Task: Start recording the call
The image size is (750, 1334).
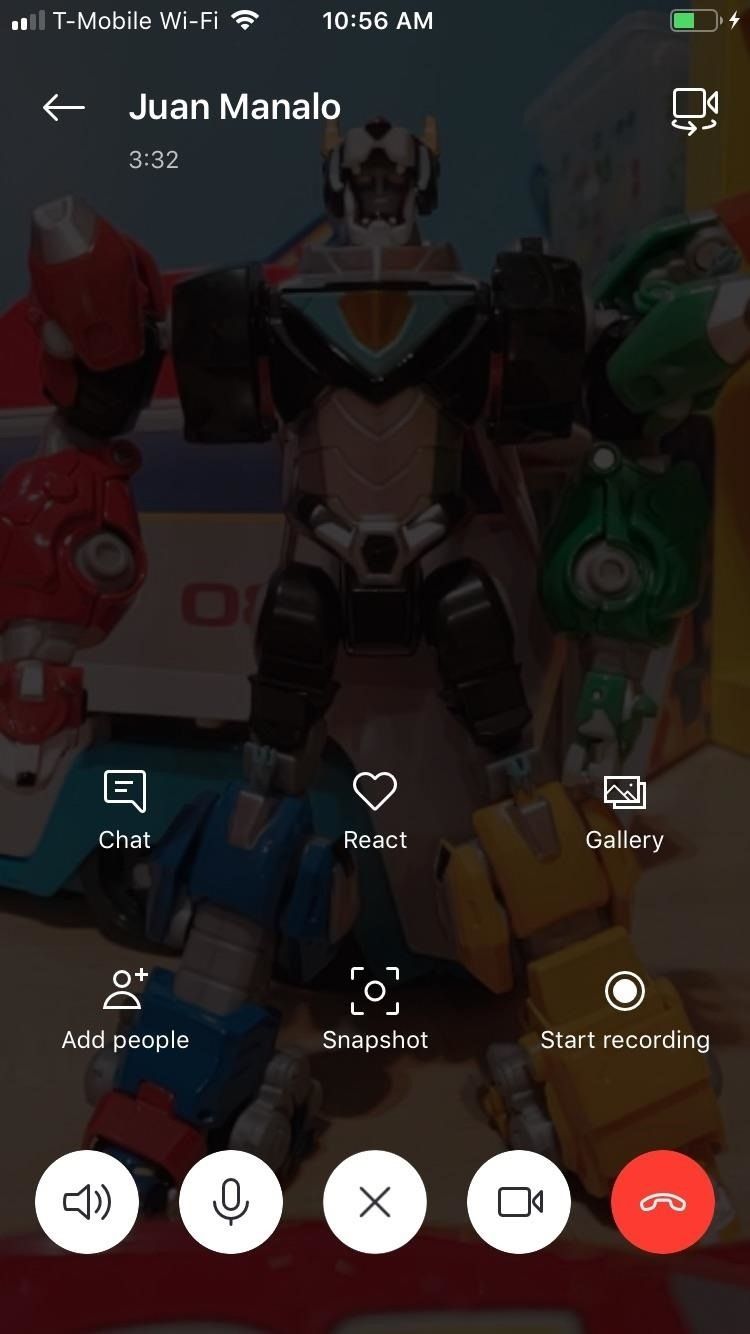Action: 625,1010
